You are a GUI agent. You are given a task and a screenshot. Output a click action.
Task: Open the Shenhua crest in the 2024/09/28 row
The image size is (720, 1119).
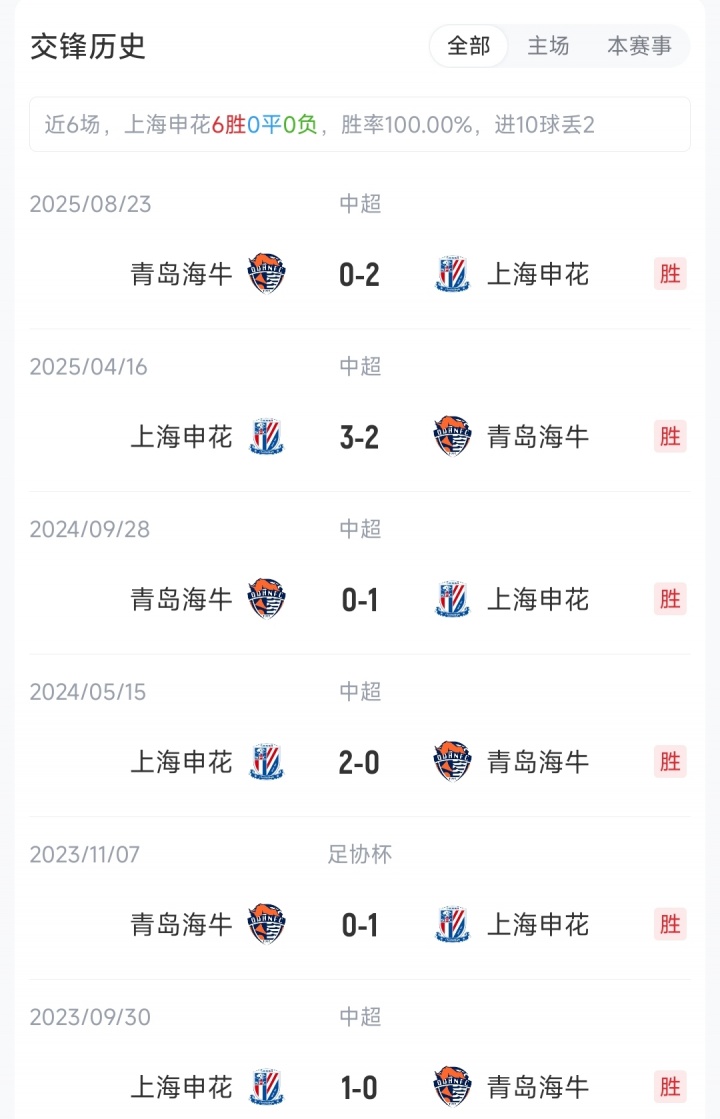450,597
